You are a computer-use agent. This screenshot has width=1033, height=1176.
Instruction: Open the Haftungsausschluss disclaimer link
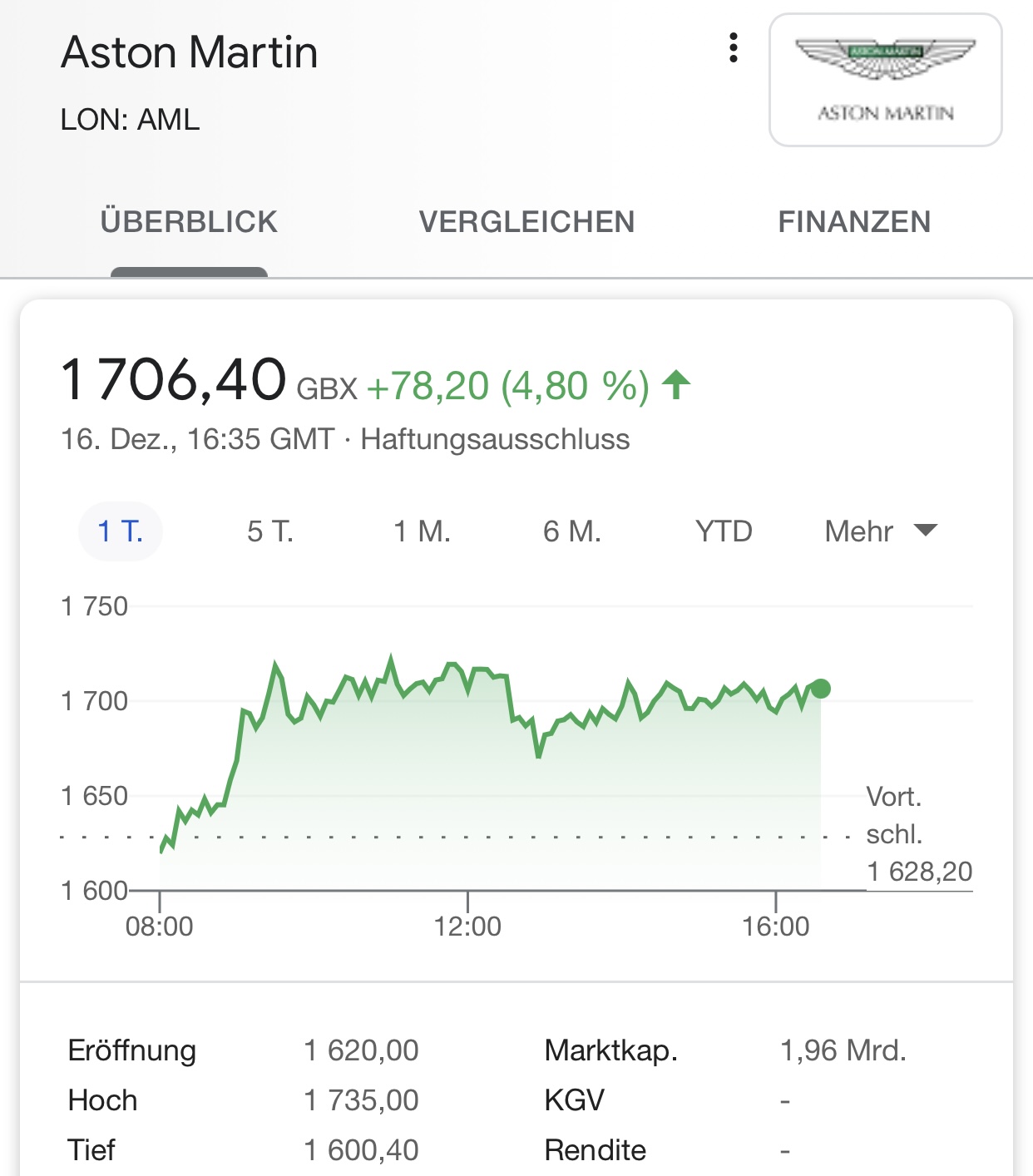pos(495,439)
